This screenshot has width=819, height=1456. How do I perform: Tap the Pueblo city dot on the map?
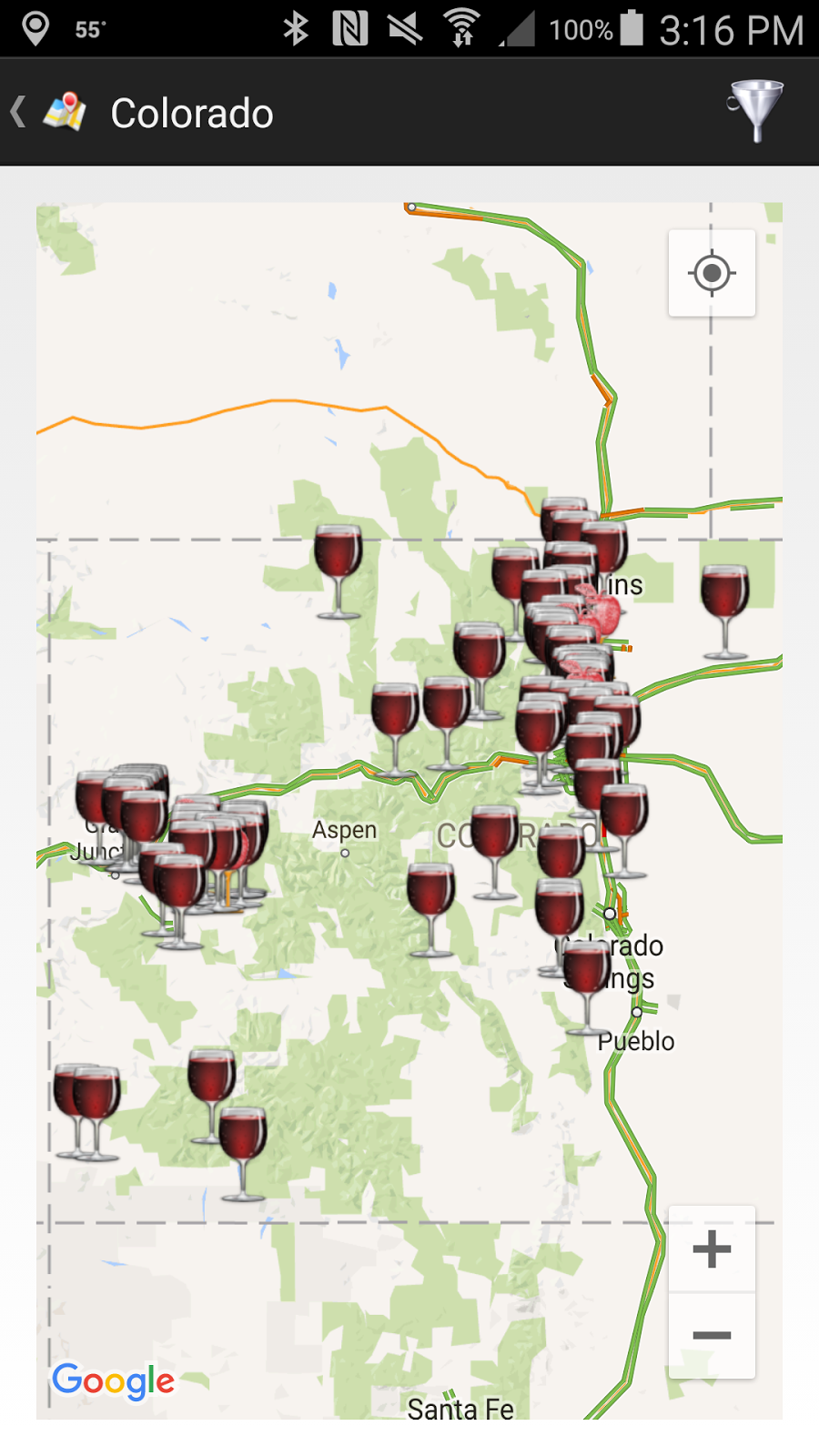pyautogui.click(x=635, y=1010)
